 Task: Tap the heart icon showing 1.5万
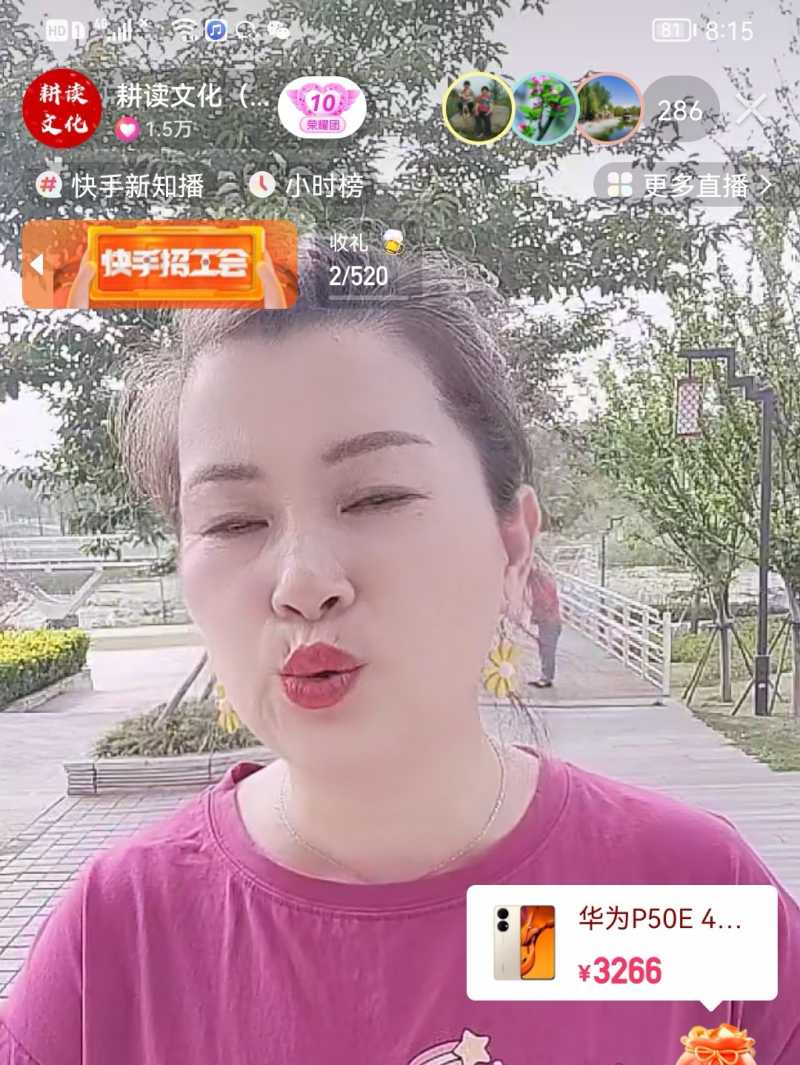pos(125,129)
